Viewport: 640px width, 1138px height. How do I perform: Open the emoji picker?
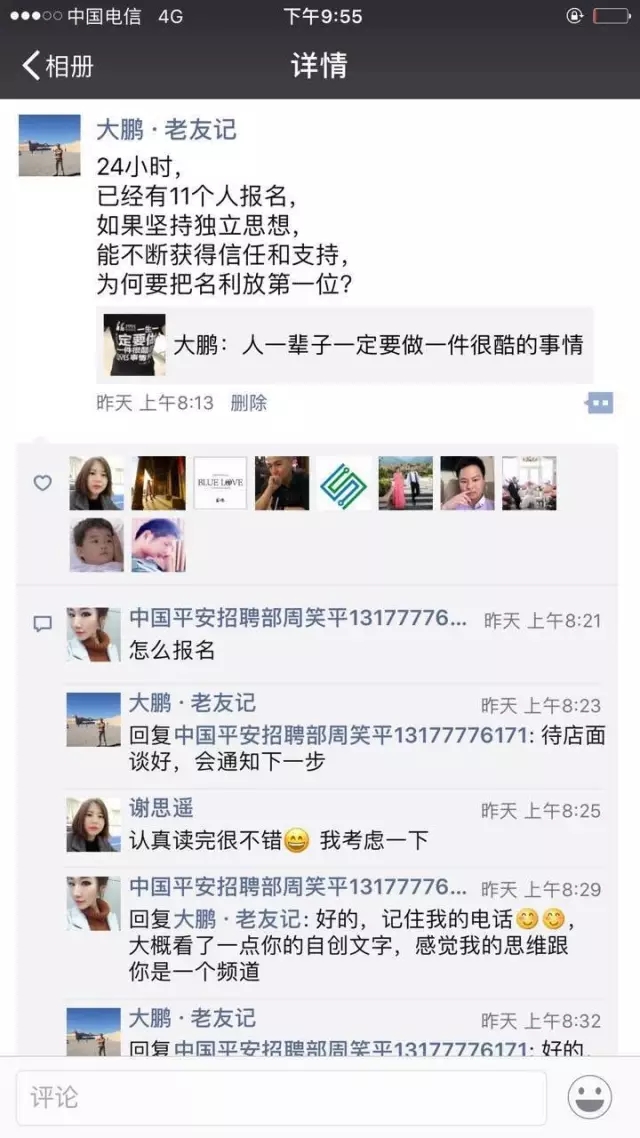(x=590, y=1097)
